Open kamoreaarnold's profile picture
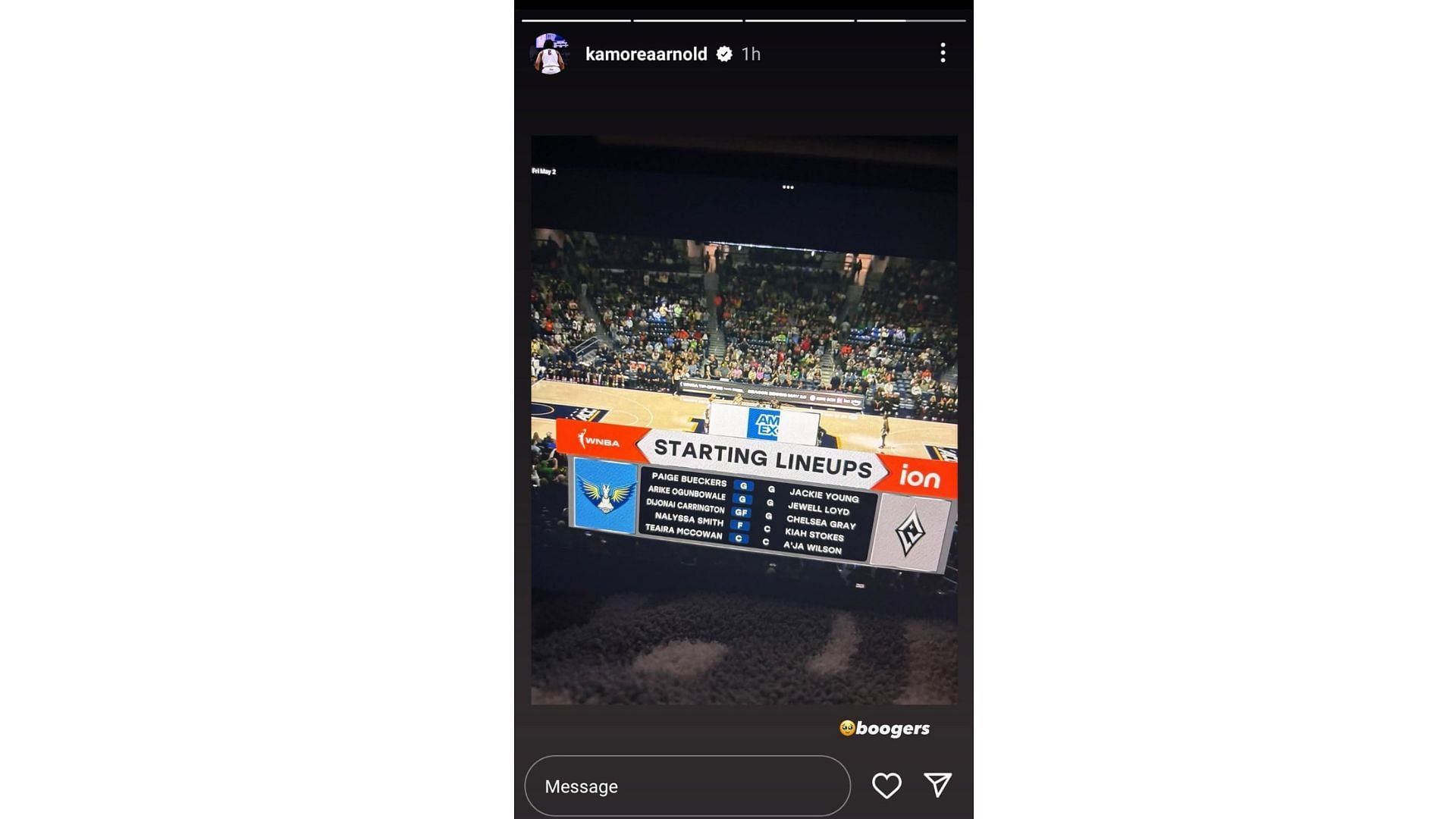The image size is (1456, 819). click(550, 54)
